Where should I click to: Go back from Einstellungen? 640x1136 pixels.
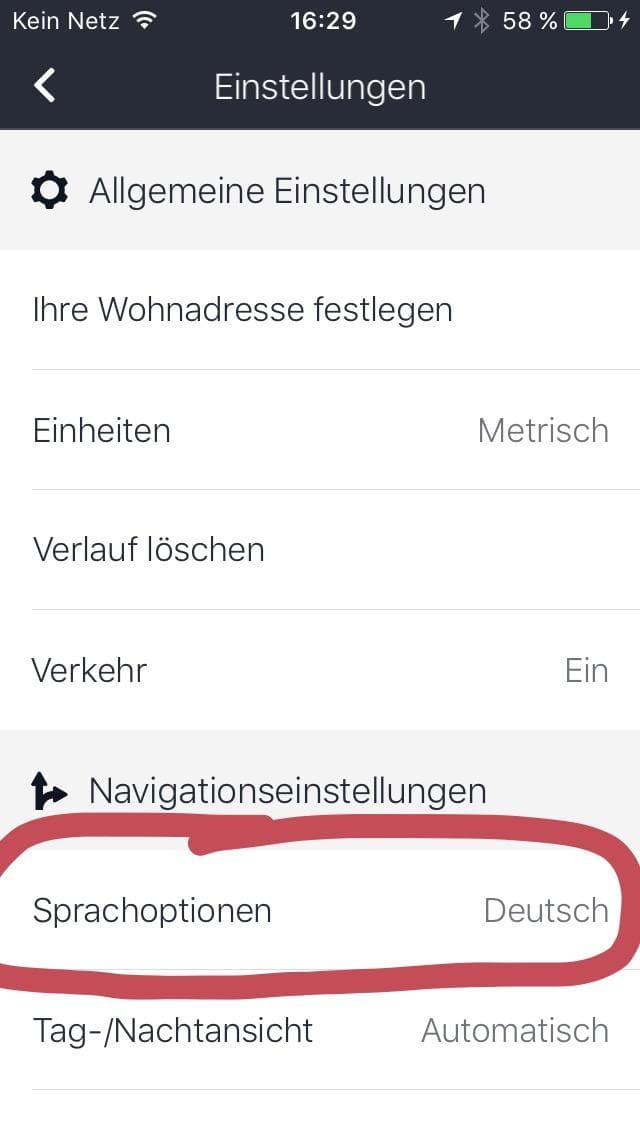(44, 86)
